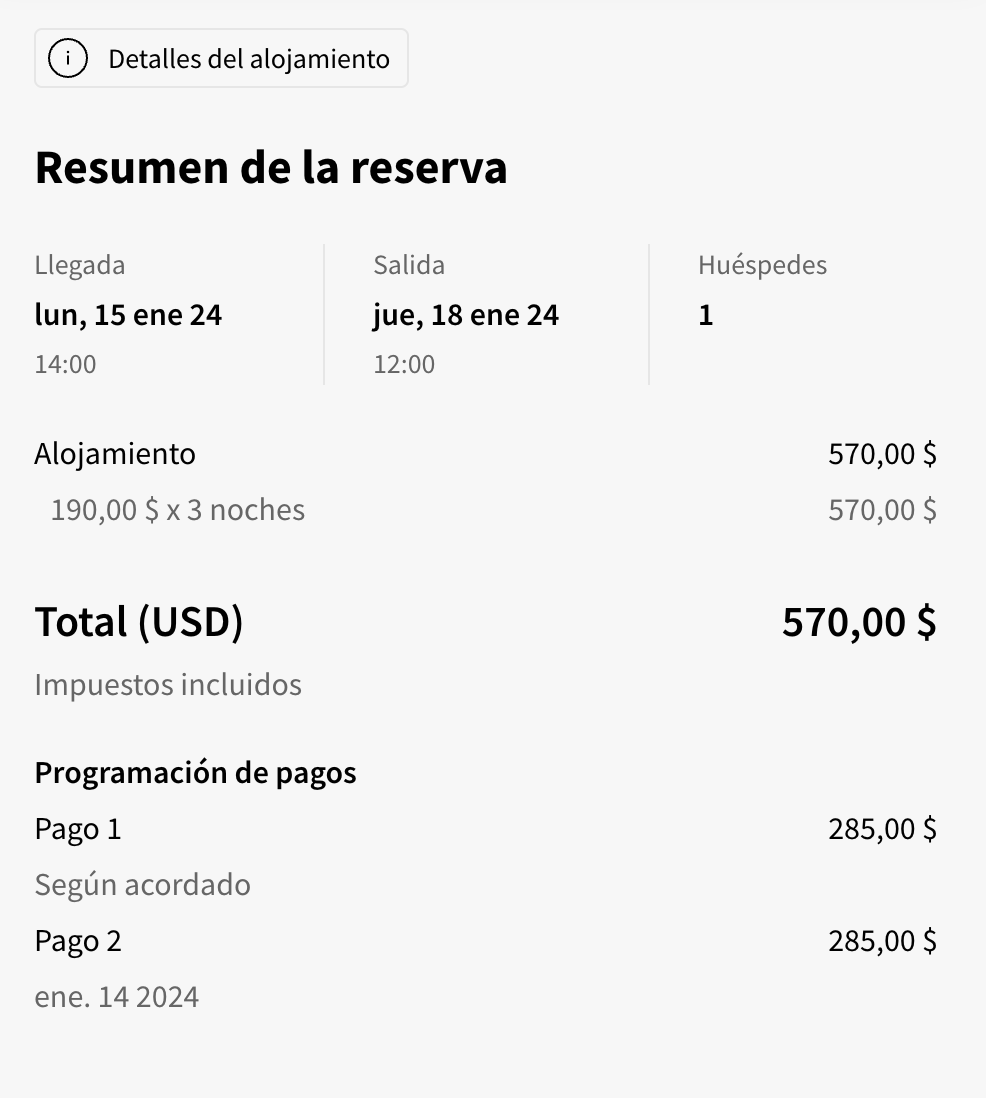Image resolution: width=986 pixels, height=1098 pixels.
Task: Click the 190,00 $ x 3 noches breakdown
Action: (177, 509)
